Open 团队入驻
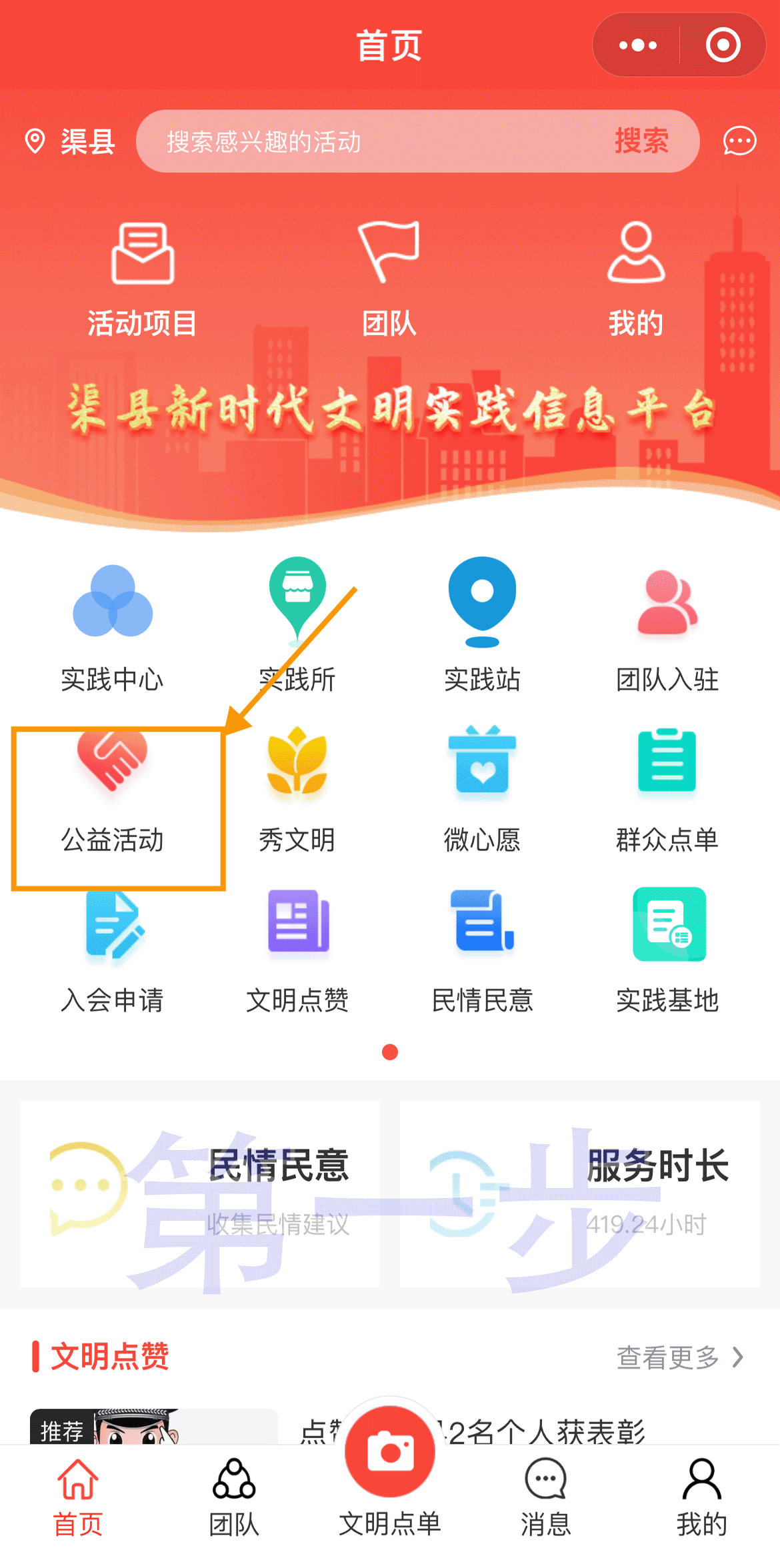 point(667,626)
